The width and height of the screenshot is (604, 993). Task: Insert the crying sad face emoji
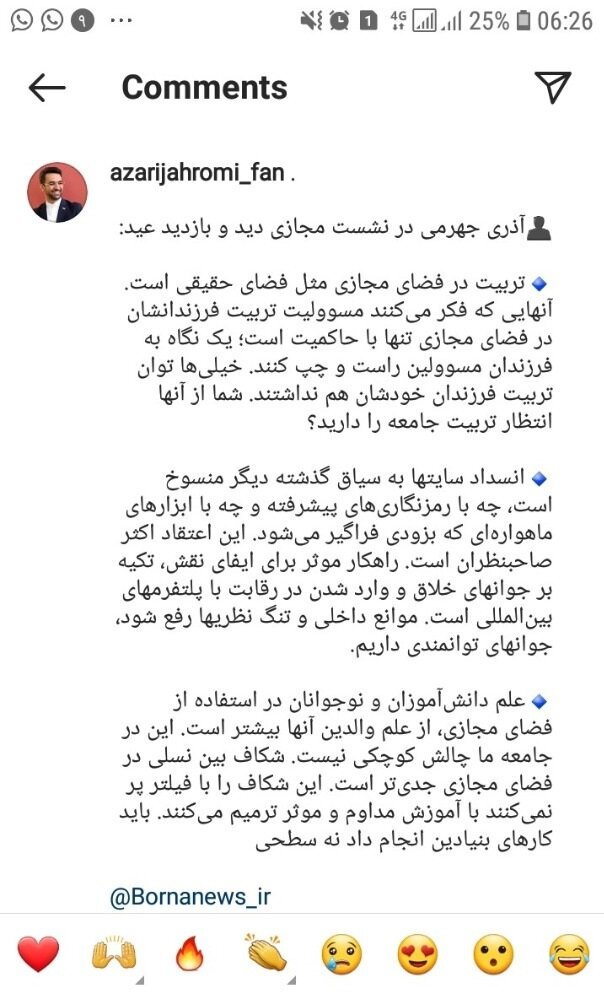[x=342, y=954]
